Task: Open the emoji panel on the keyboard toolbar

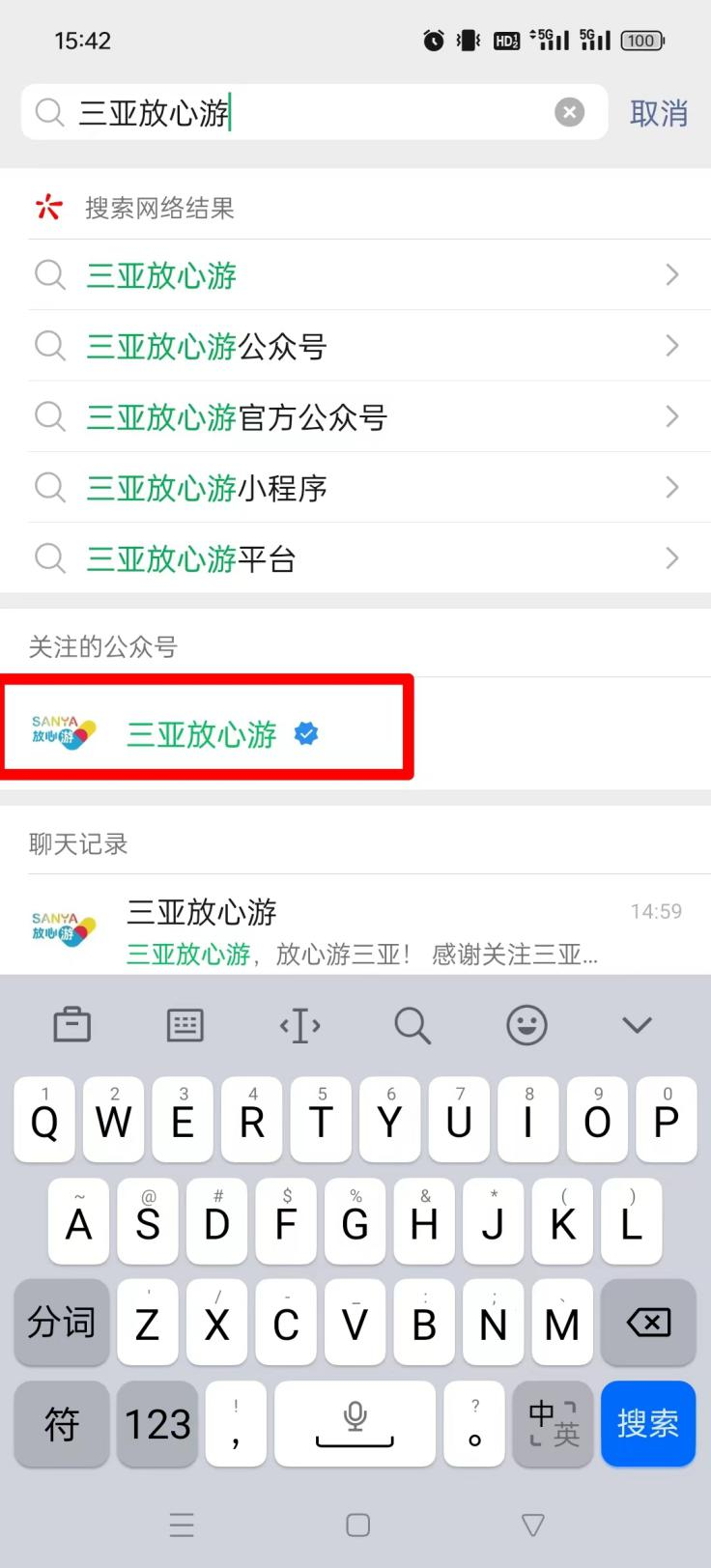Action: 526,1025
